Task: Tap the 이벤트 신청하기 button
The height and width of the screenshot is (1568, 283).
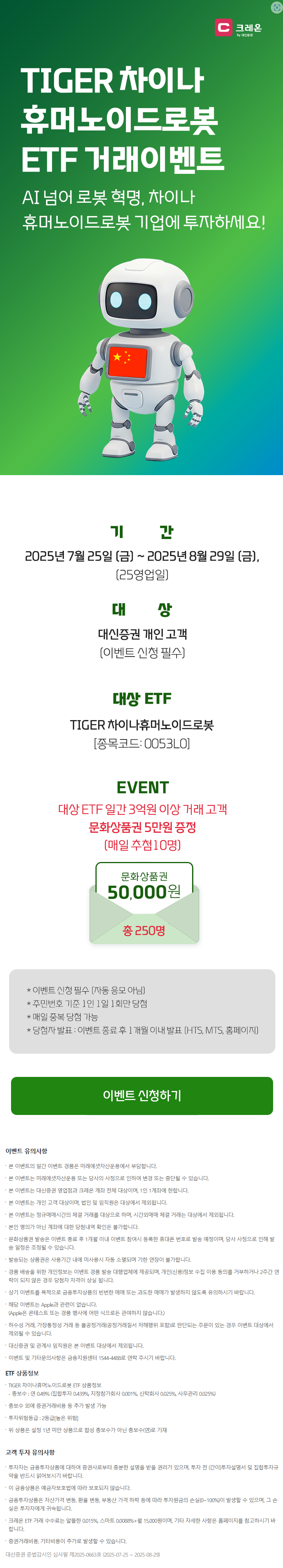Action: tap(141, 1095)
